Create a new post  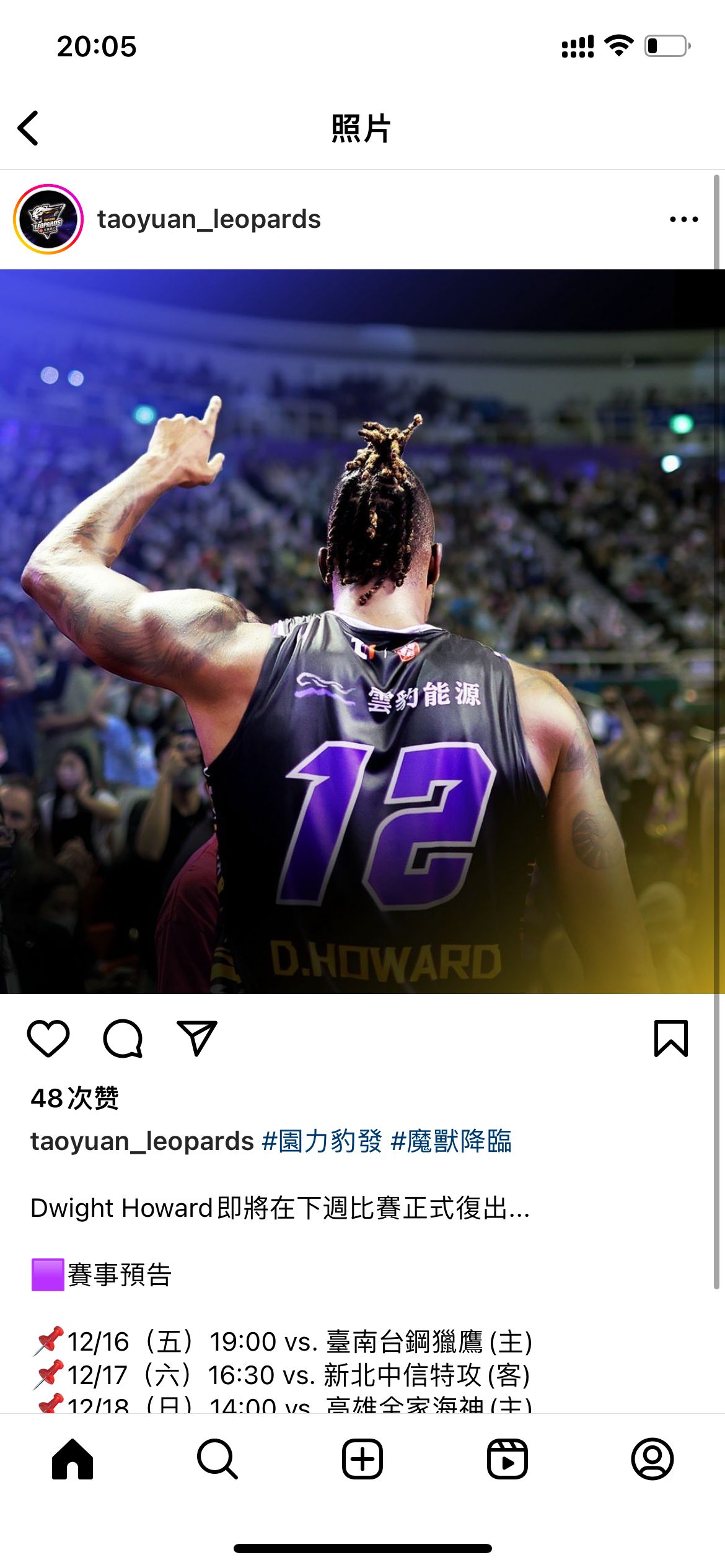(x=362, y=1459)
